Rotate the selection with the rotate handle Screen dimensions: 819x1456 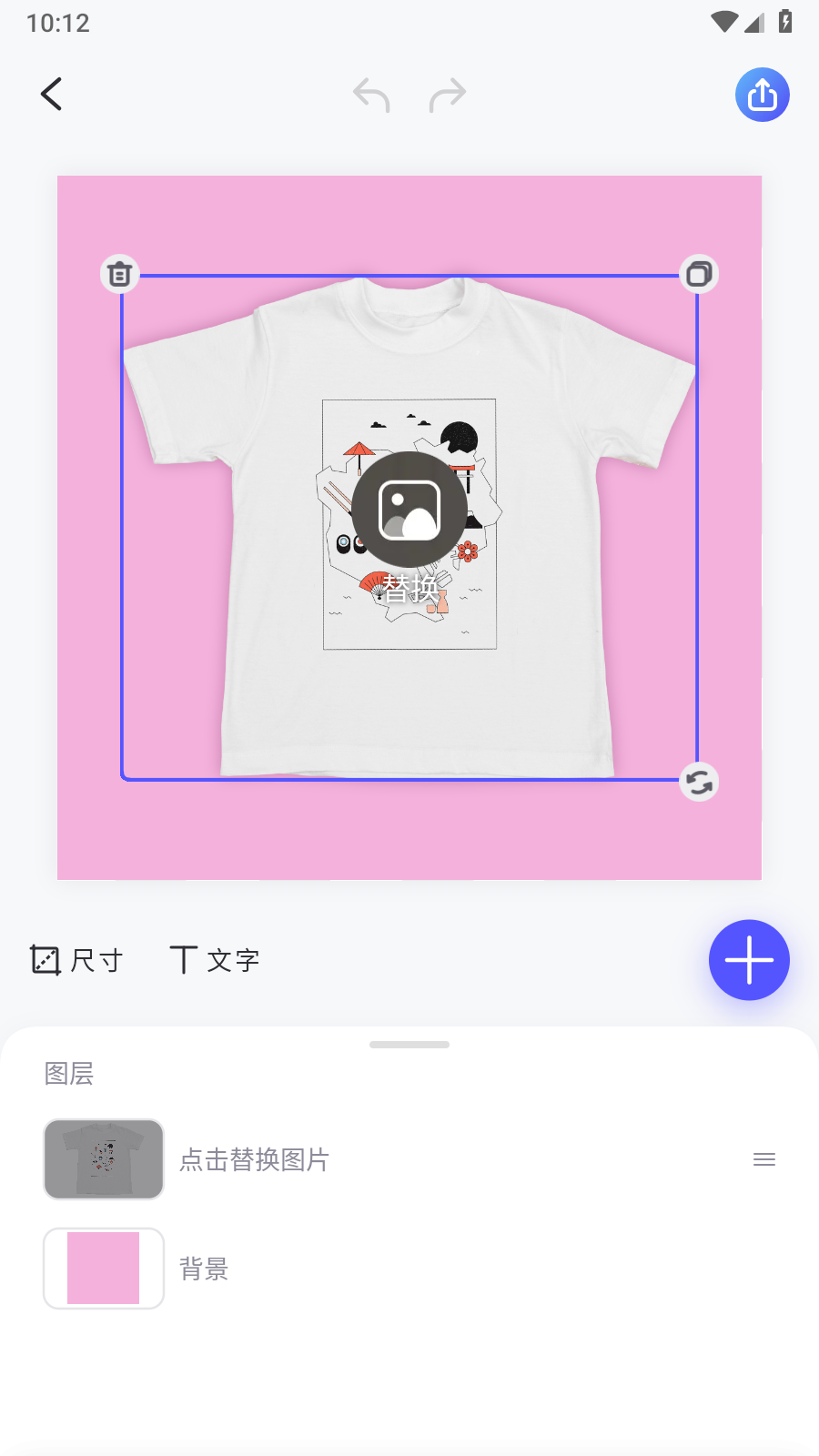[697, 781]
